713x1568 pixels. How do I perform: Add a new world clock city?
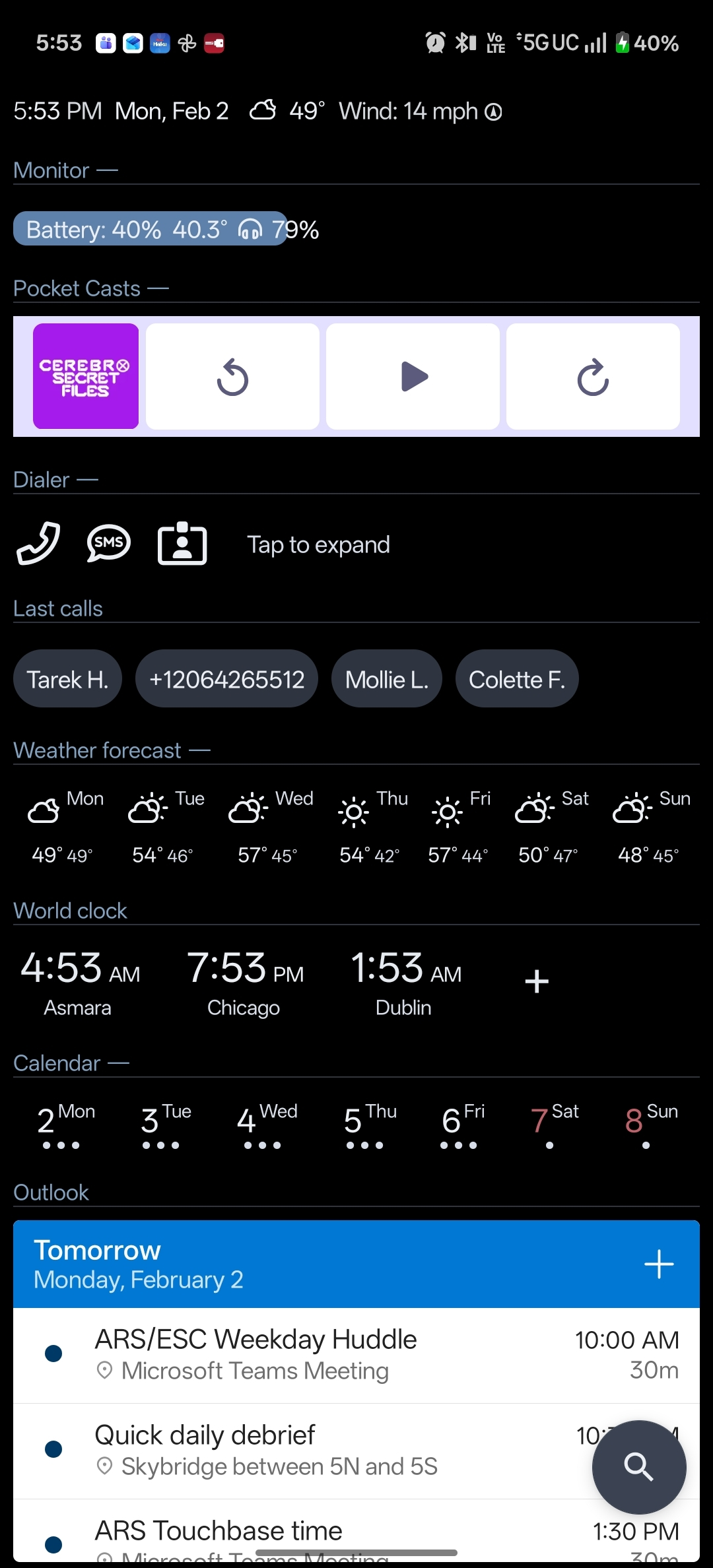click(537, 981)
